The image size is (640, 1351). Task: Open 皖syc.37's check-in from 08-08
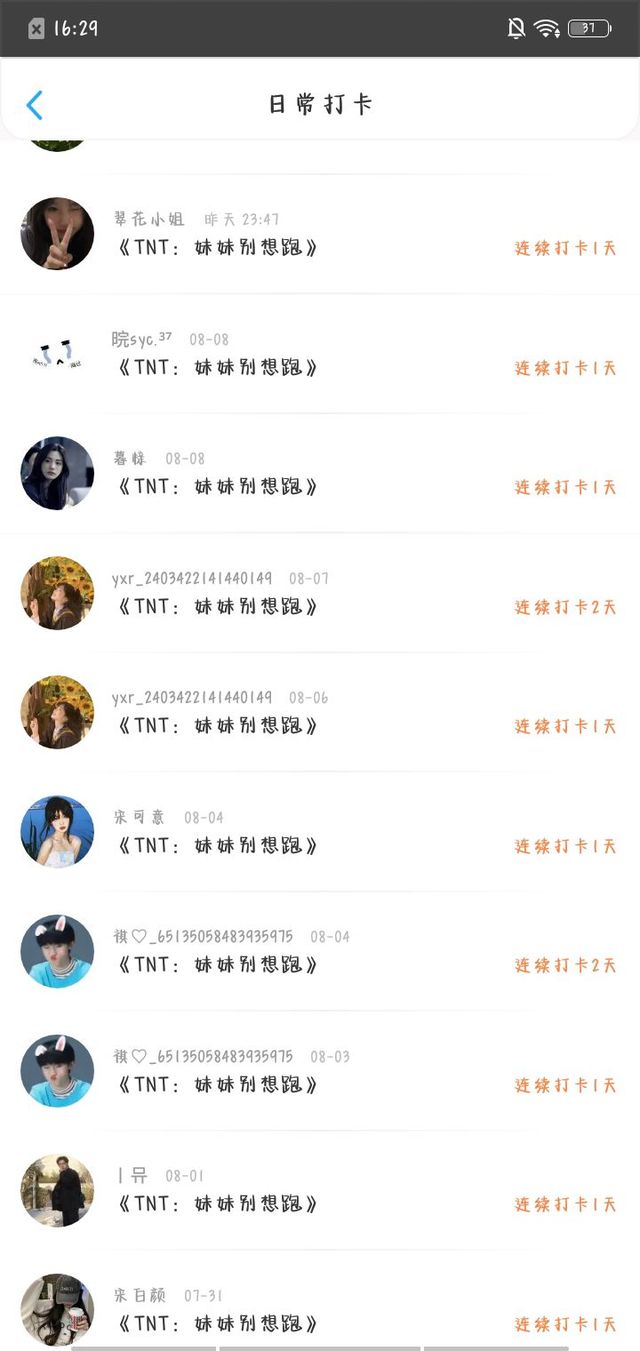pyautogui.click(x=320, y=354)
